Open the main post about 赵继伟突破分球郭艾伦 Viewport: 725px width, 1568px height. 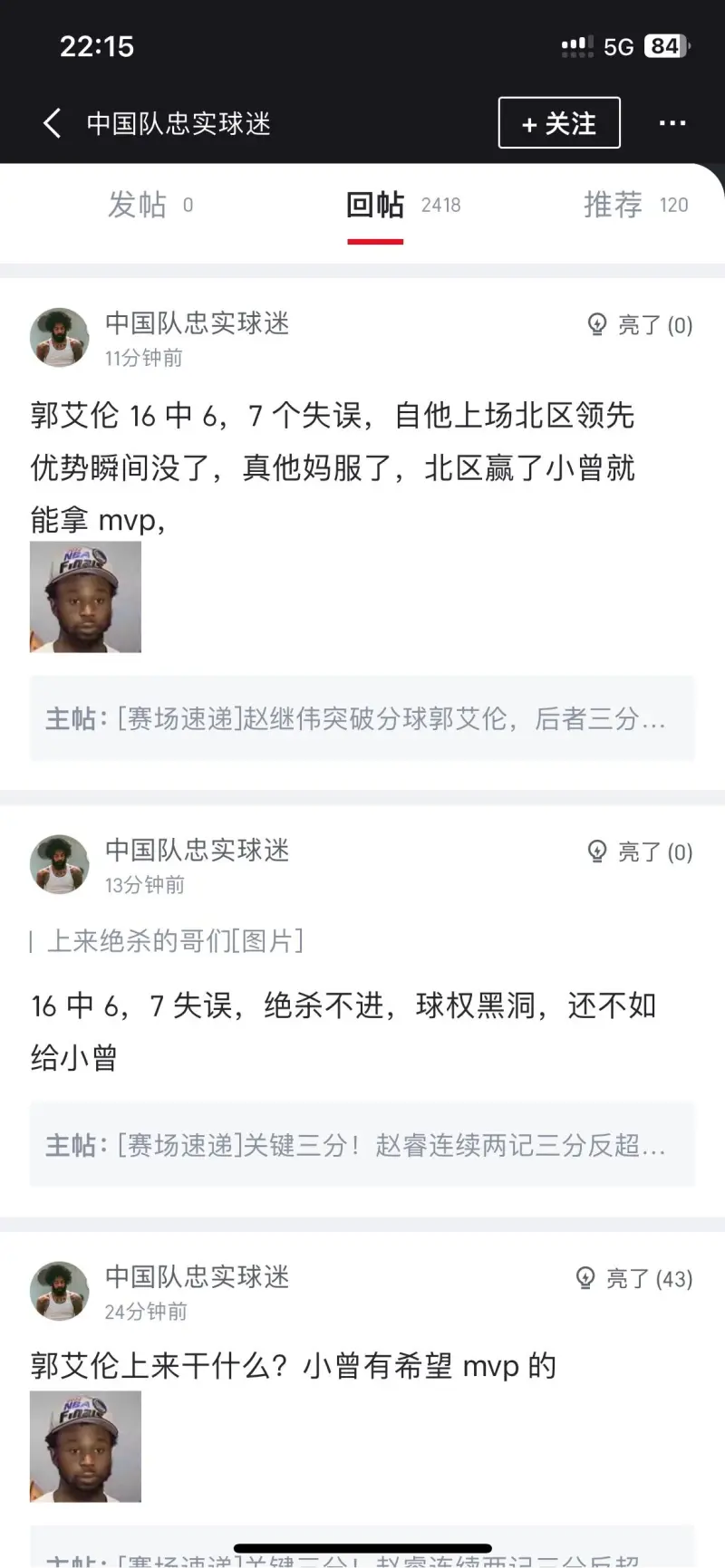tap(362, 718)
